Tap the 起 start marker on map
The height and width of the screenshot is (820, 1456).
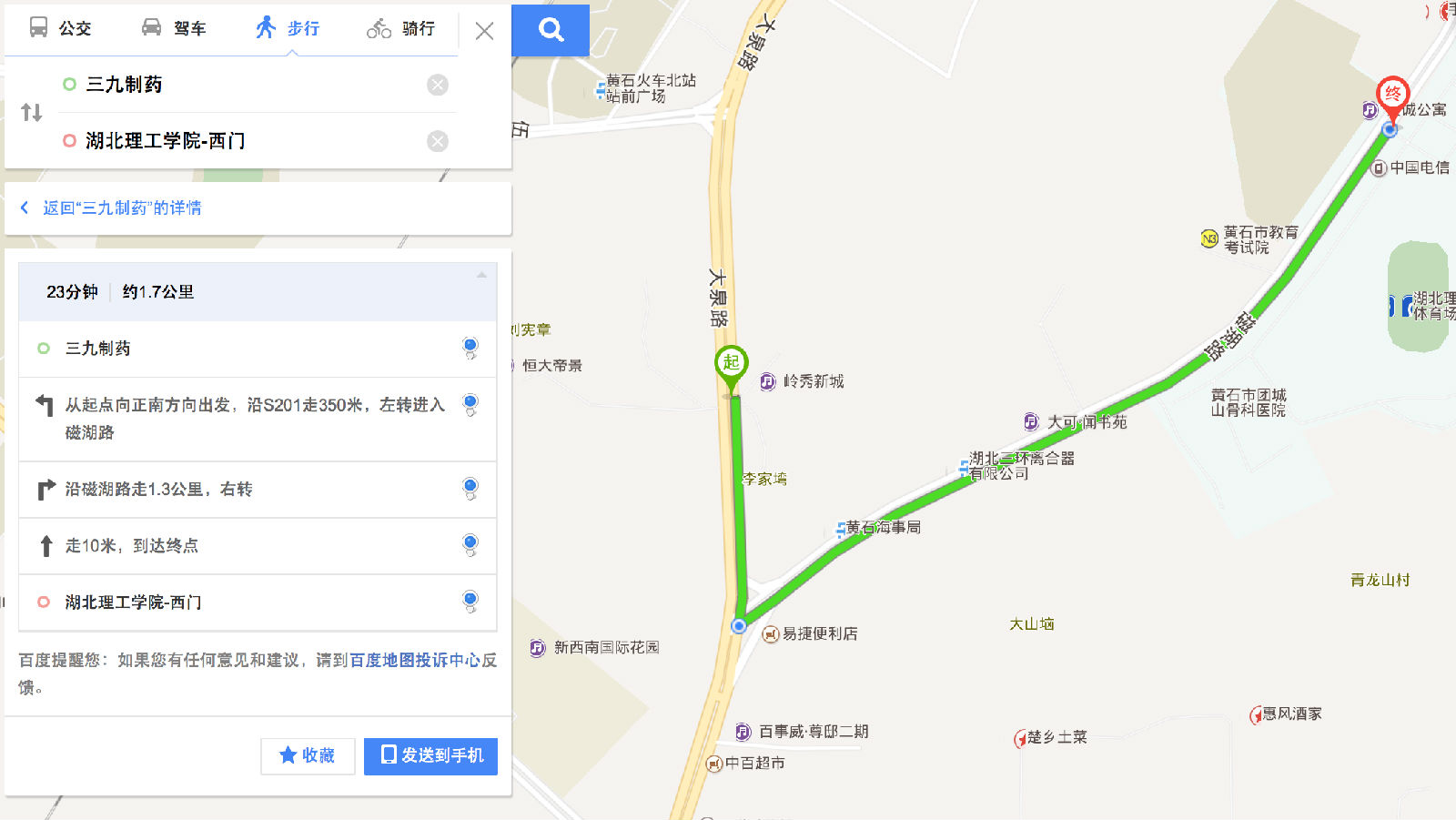(731, 363)
